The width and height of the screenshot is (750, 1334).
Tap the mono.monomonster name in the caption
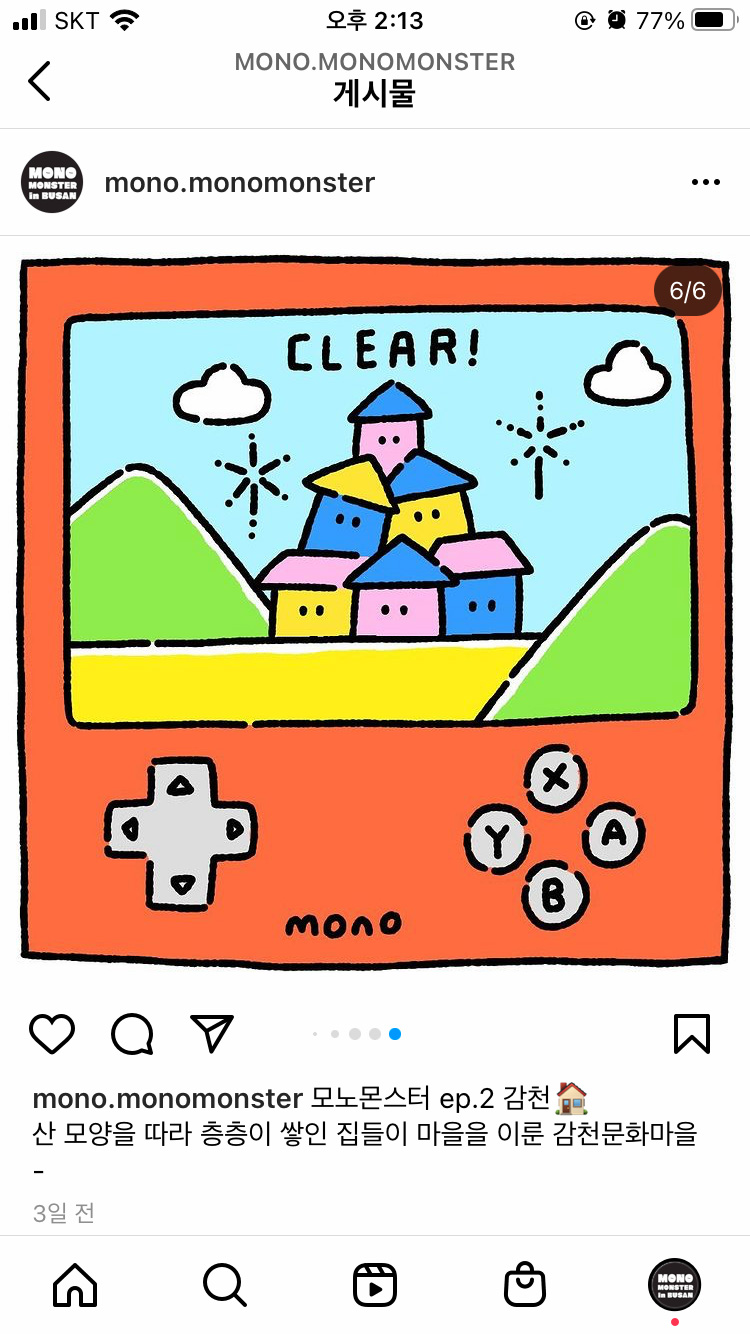(x=167, y=1099)
